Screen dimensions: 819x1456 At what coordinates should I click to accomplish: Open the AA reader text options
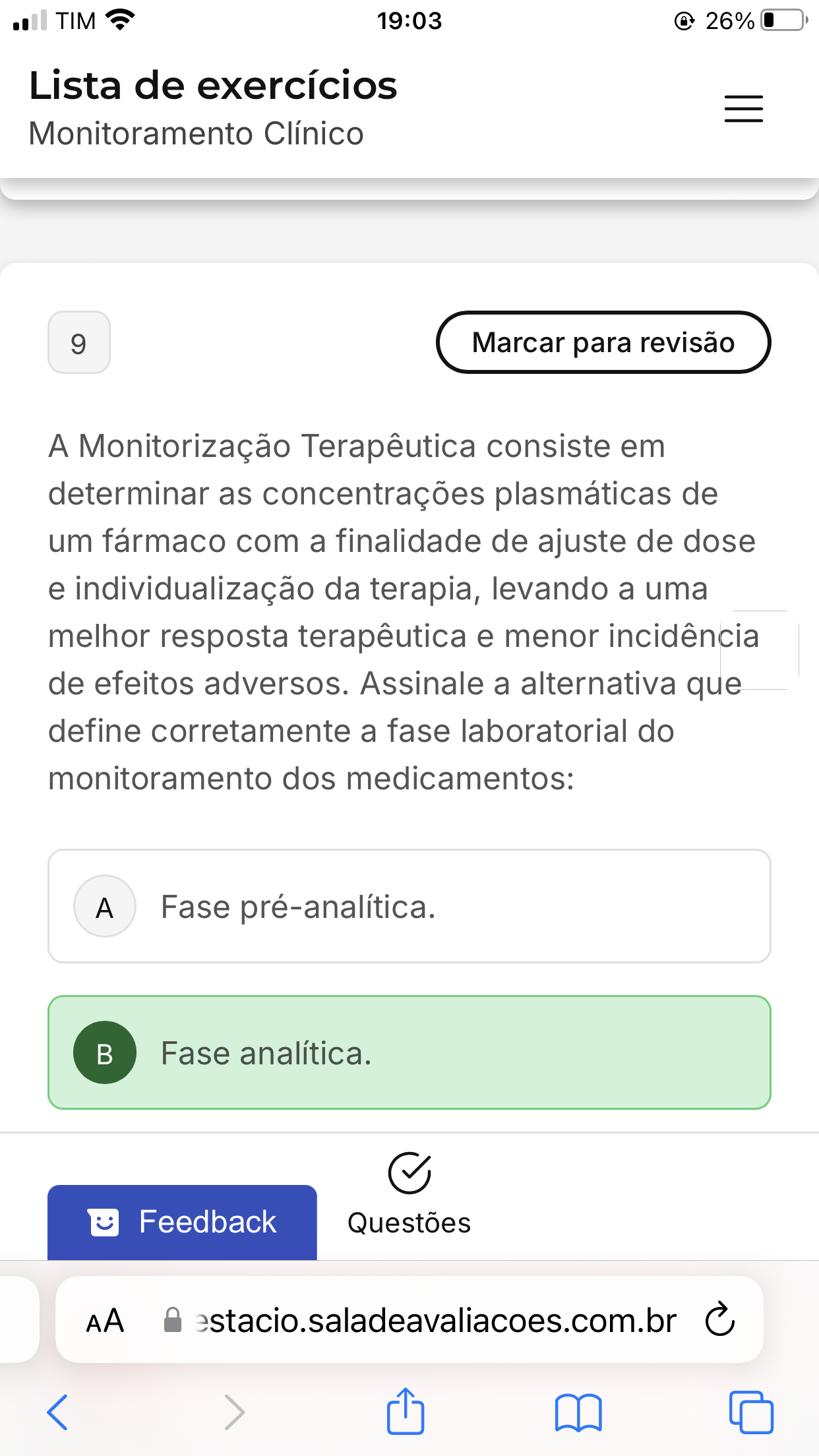click(106, 1320)
